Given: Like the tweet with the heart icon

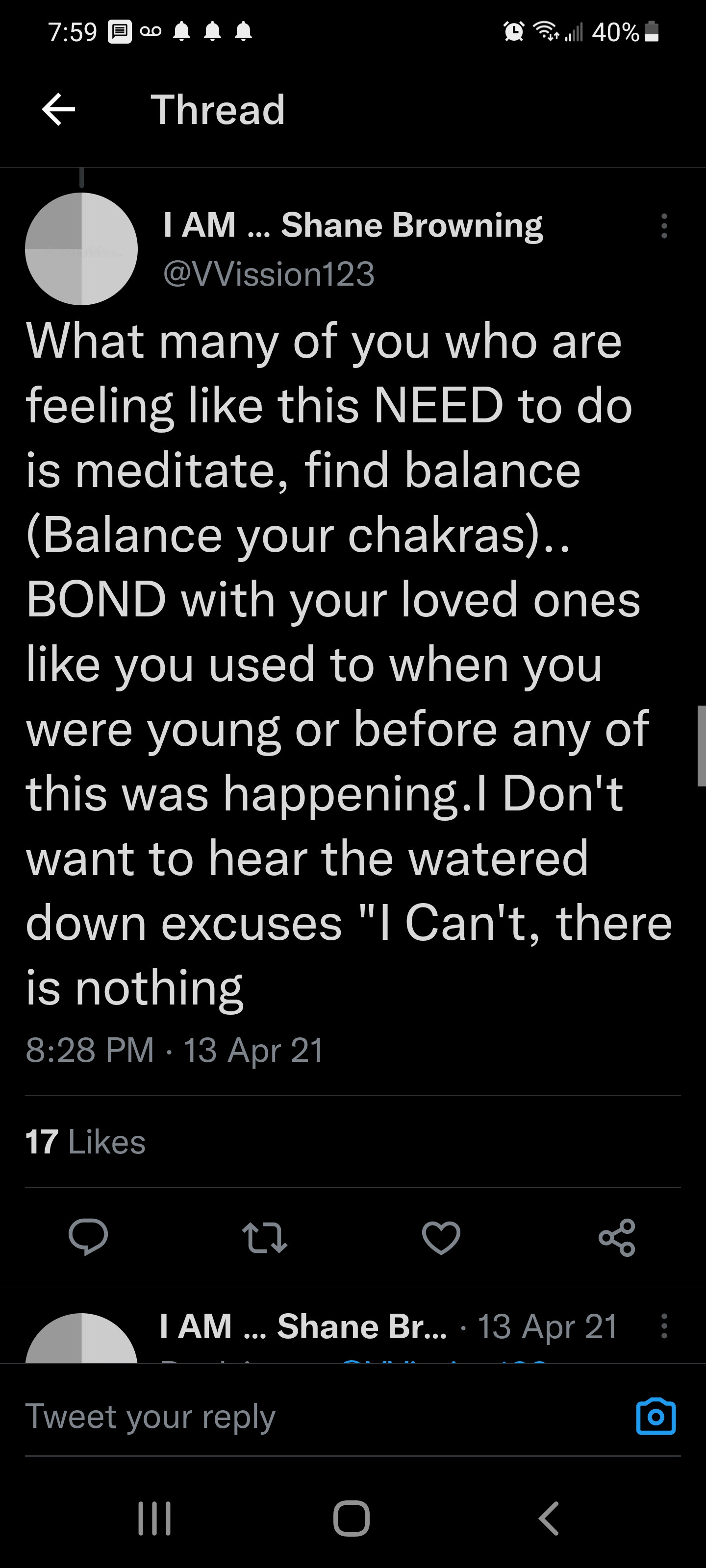Looking at the screenshot, I should click(441, 1237).
